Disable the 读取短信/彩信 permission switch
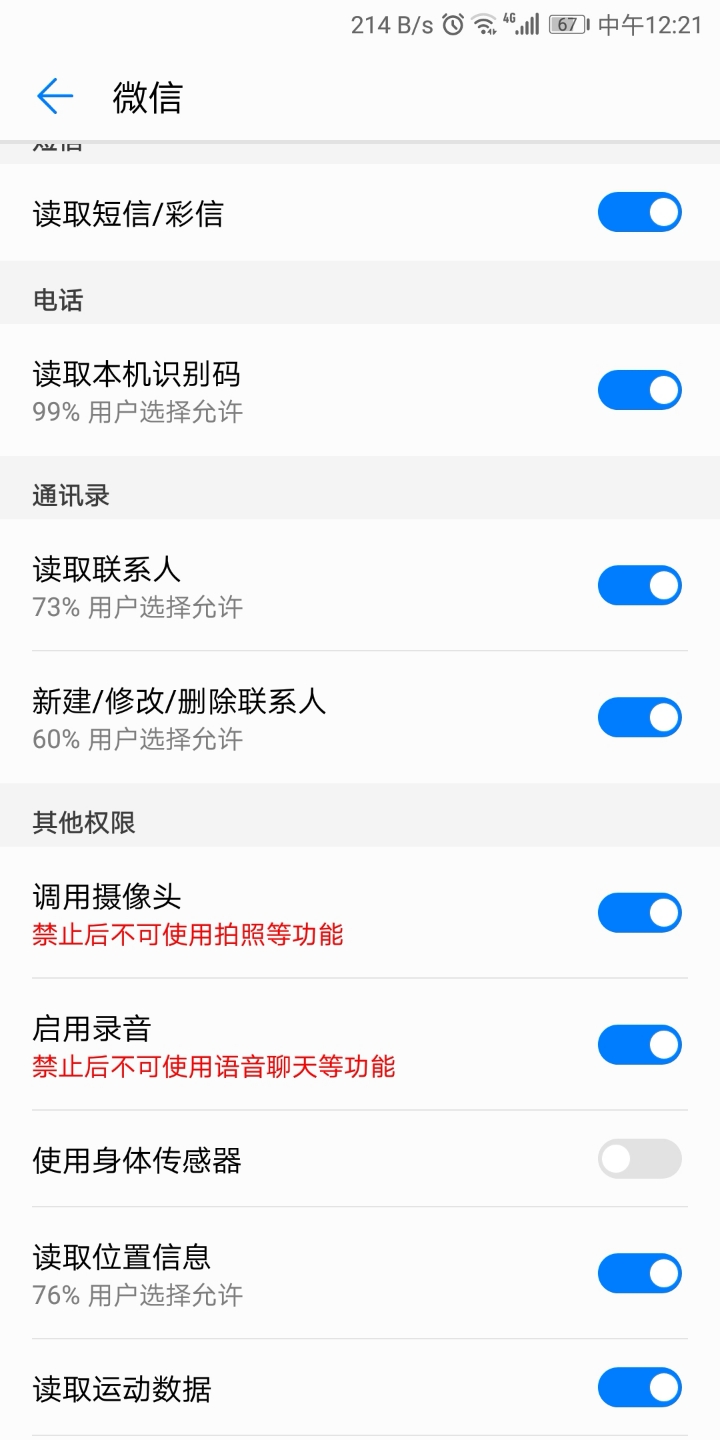The width and height of the screenshot is (720, 1440). click(640, 213)
